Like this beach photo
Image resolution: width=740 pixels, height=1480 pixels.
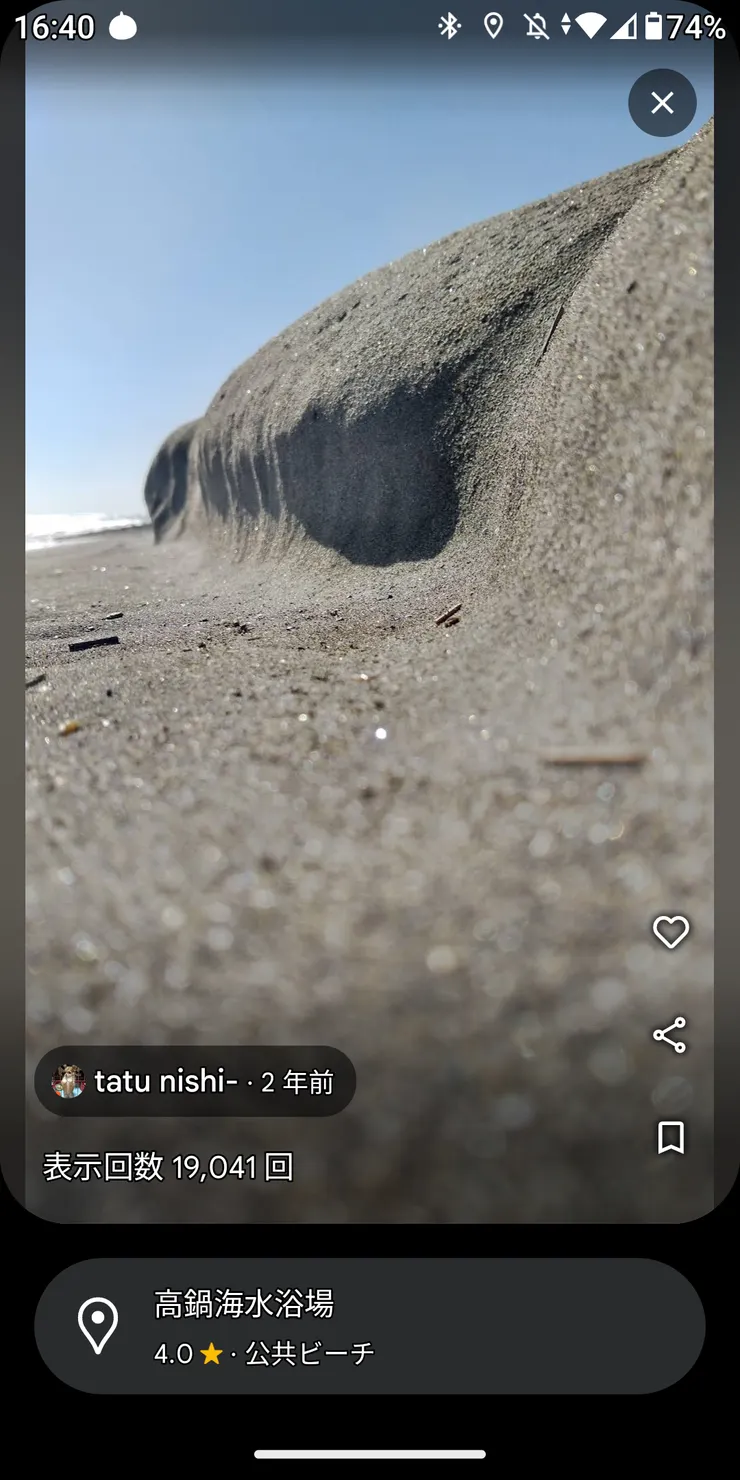tap(670, 932)
